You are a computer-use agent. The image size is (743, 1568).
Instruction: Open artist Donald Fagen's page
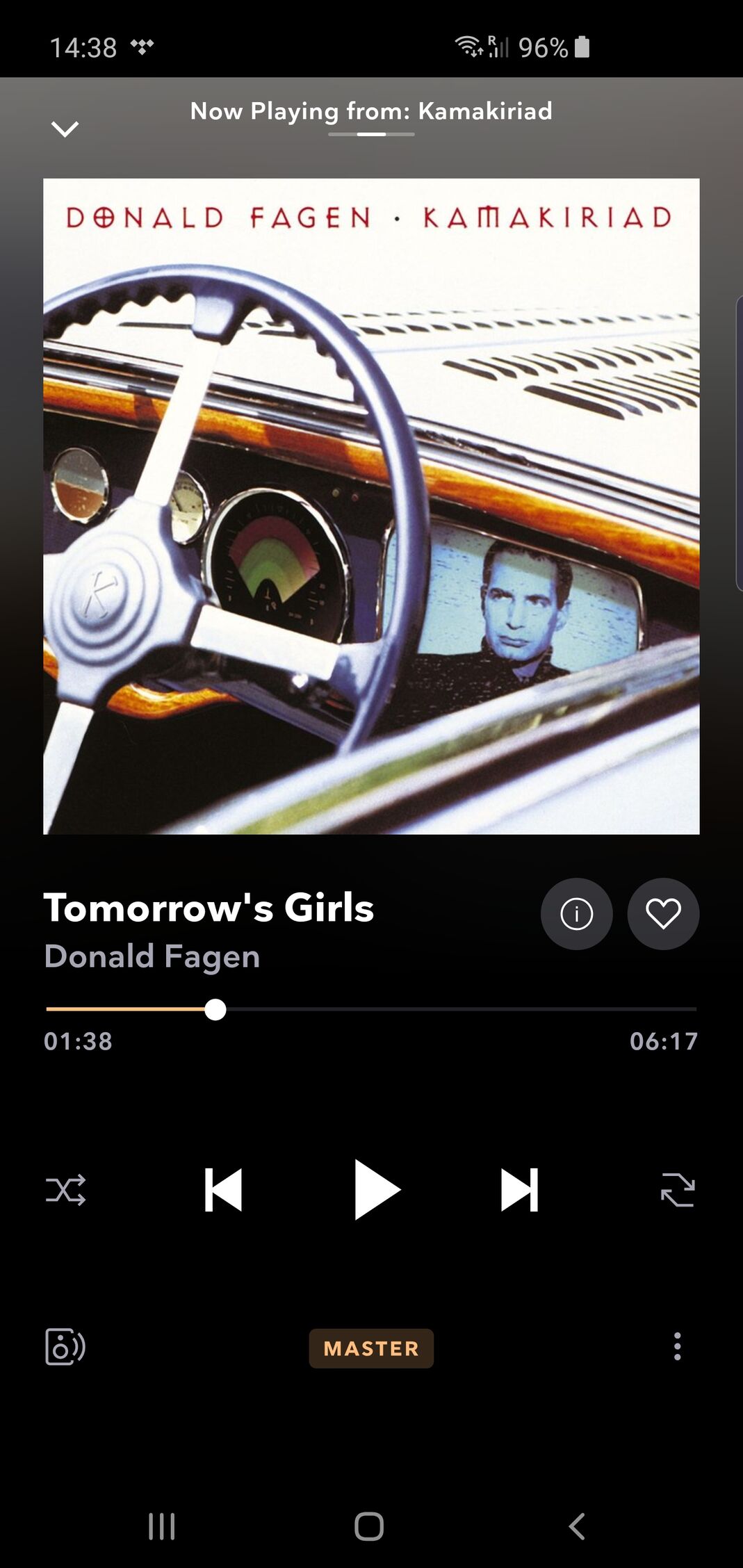[x=152, y=956]
